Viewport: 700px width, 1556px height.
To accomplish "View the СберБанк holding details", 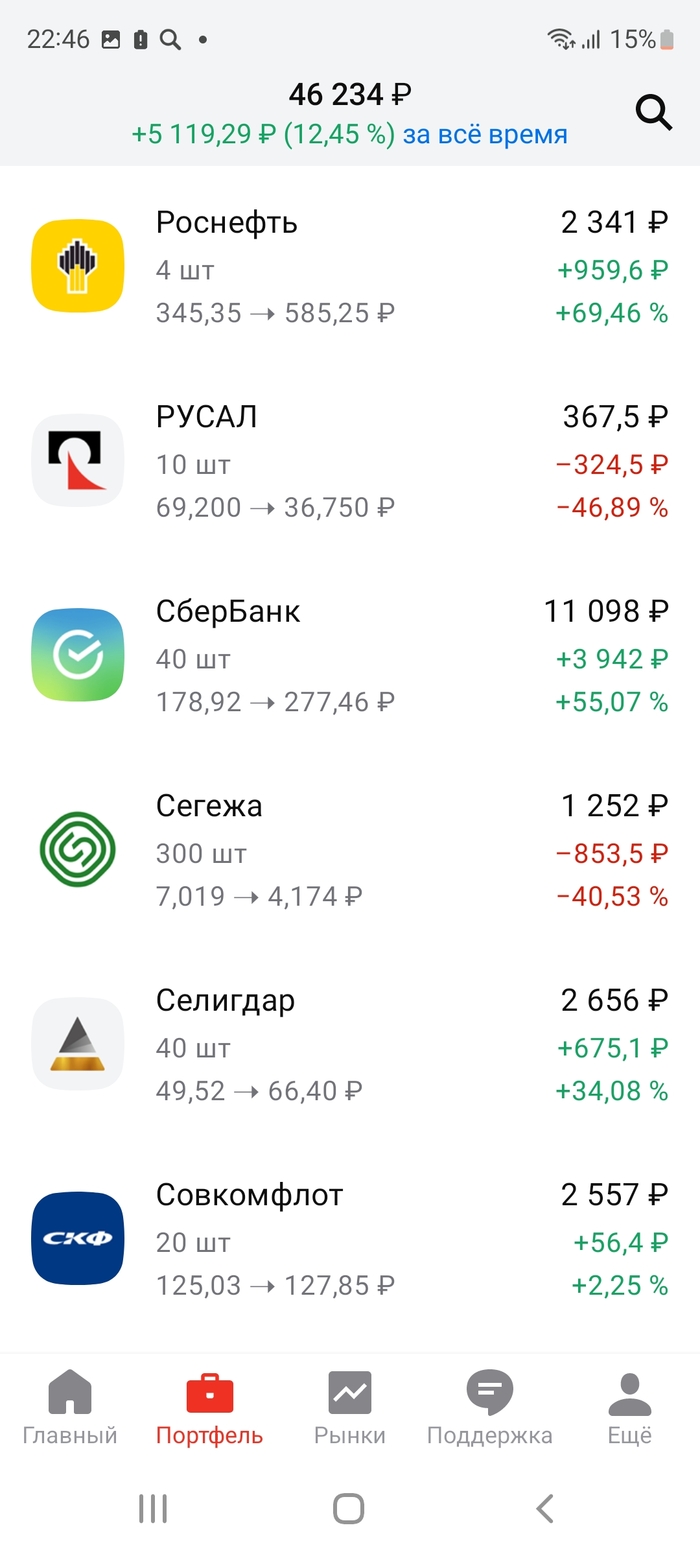I will (350, 656).
